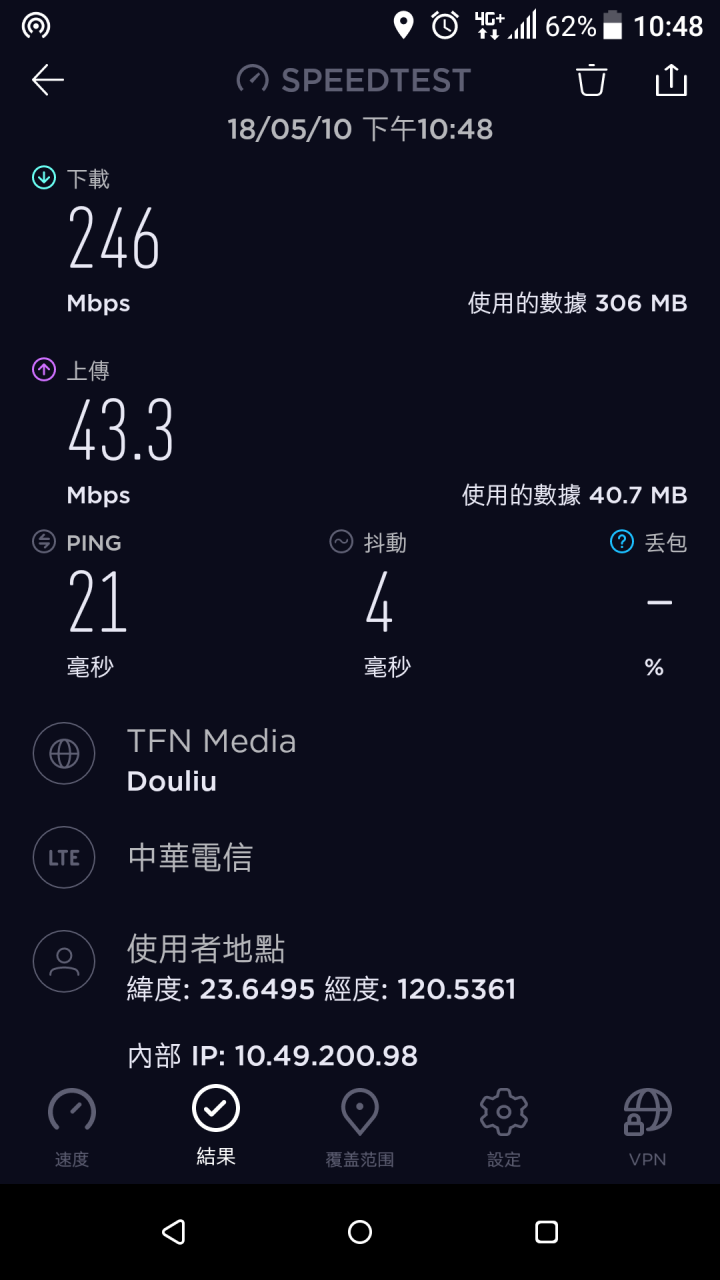Go back using the top-left arrow
Screen dimensions: 720x1280
coord(48,80)
